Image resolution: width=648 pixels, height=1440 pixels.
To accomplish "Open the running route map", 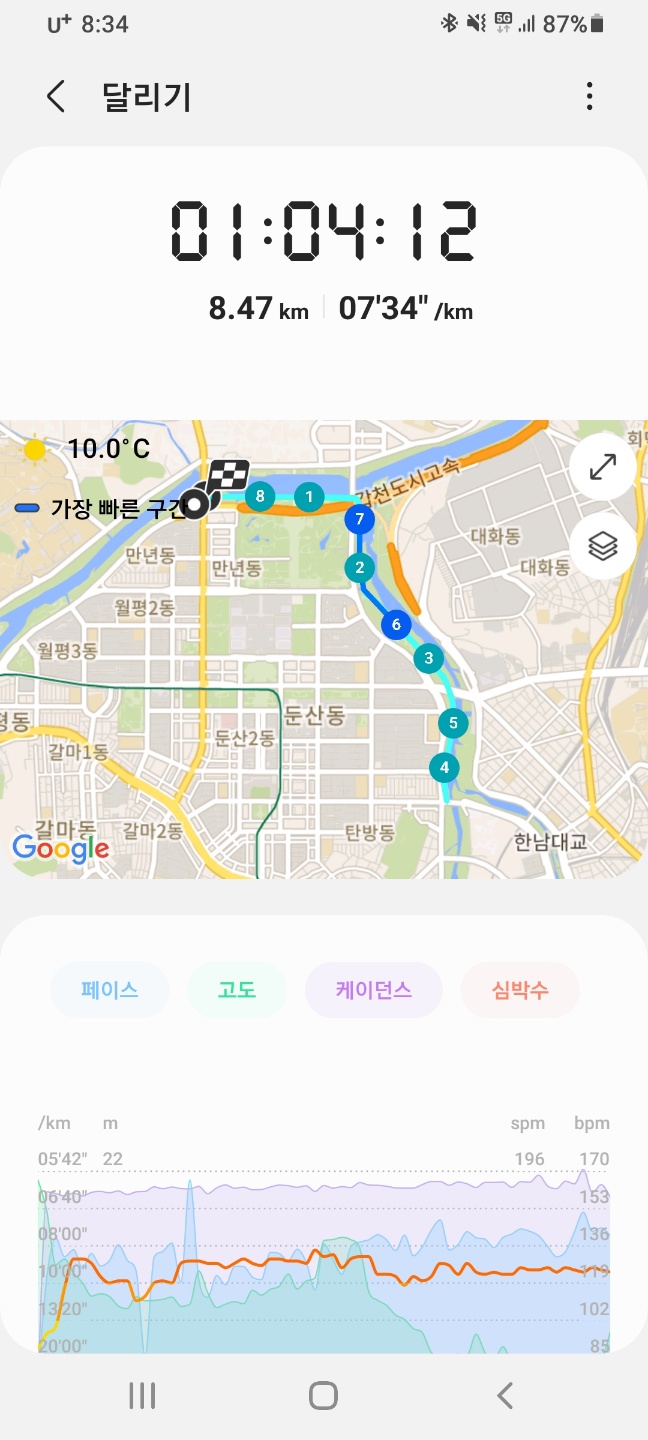I will tap(300, 700).
